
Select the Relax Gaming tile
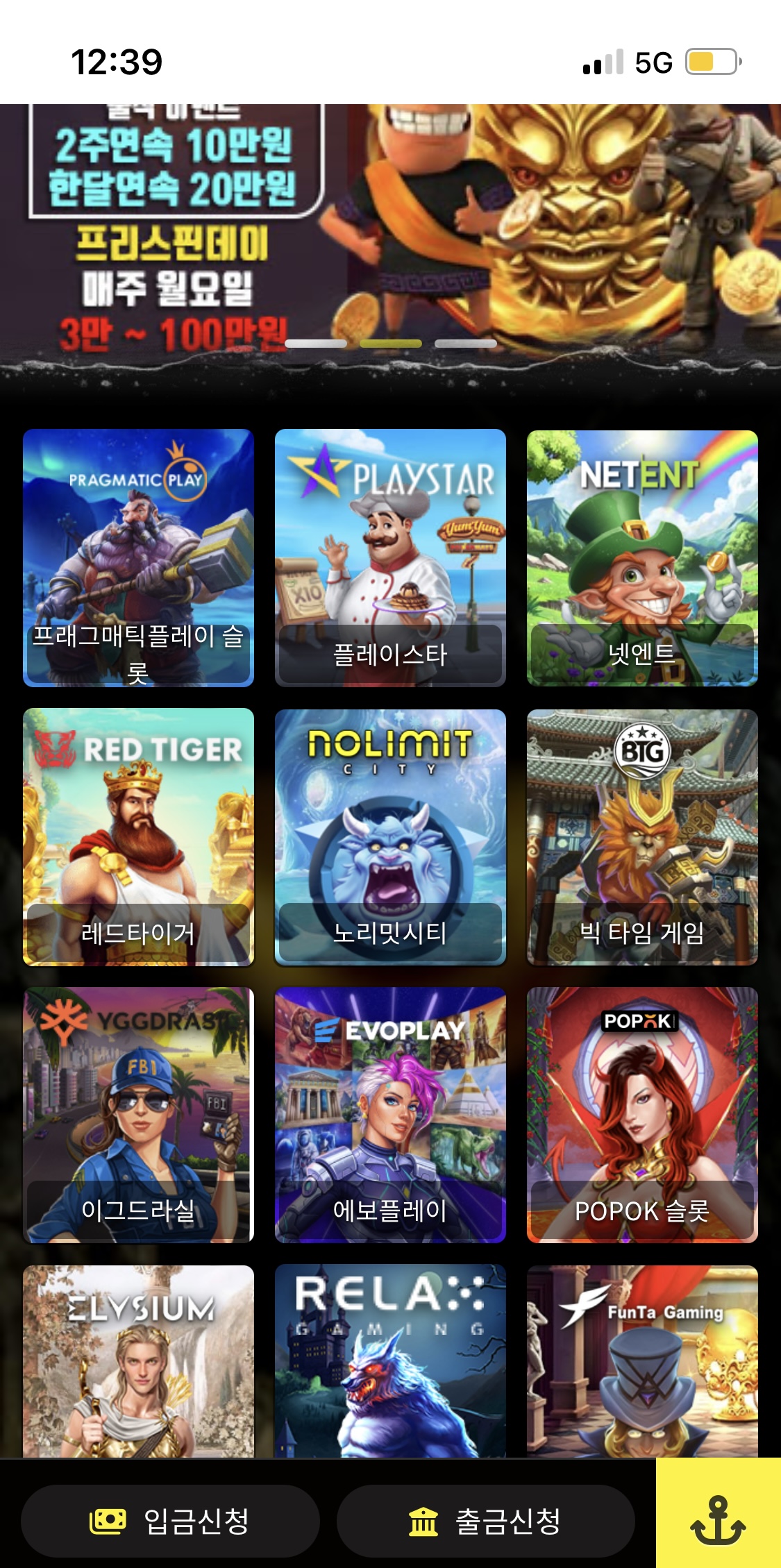pyautogui.click(x=390, y=1360)
